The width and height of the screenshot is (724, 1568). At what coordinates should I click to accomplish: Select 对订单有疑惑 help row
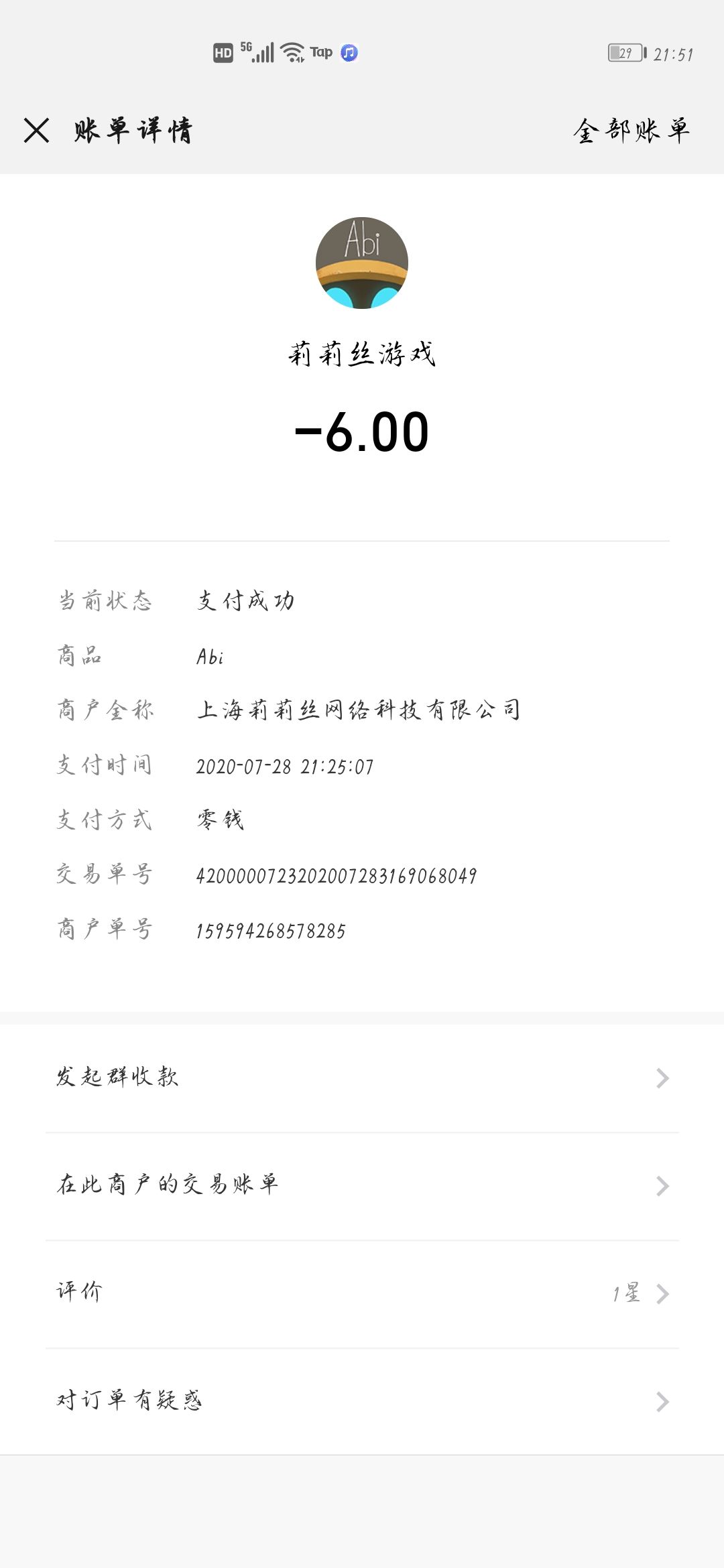click(x=362, y=1401)
